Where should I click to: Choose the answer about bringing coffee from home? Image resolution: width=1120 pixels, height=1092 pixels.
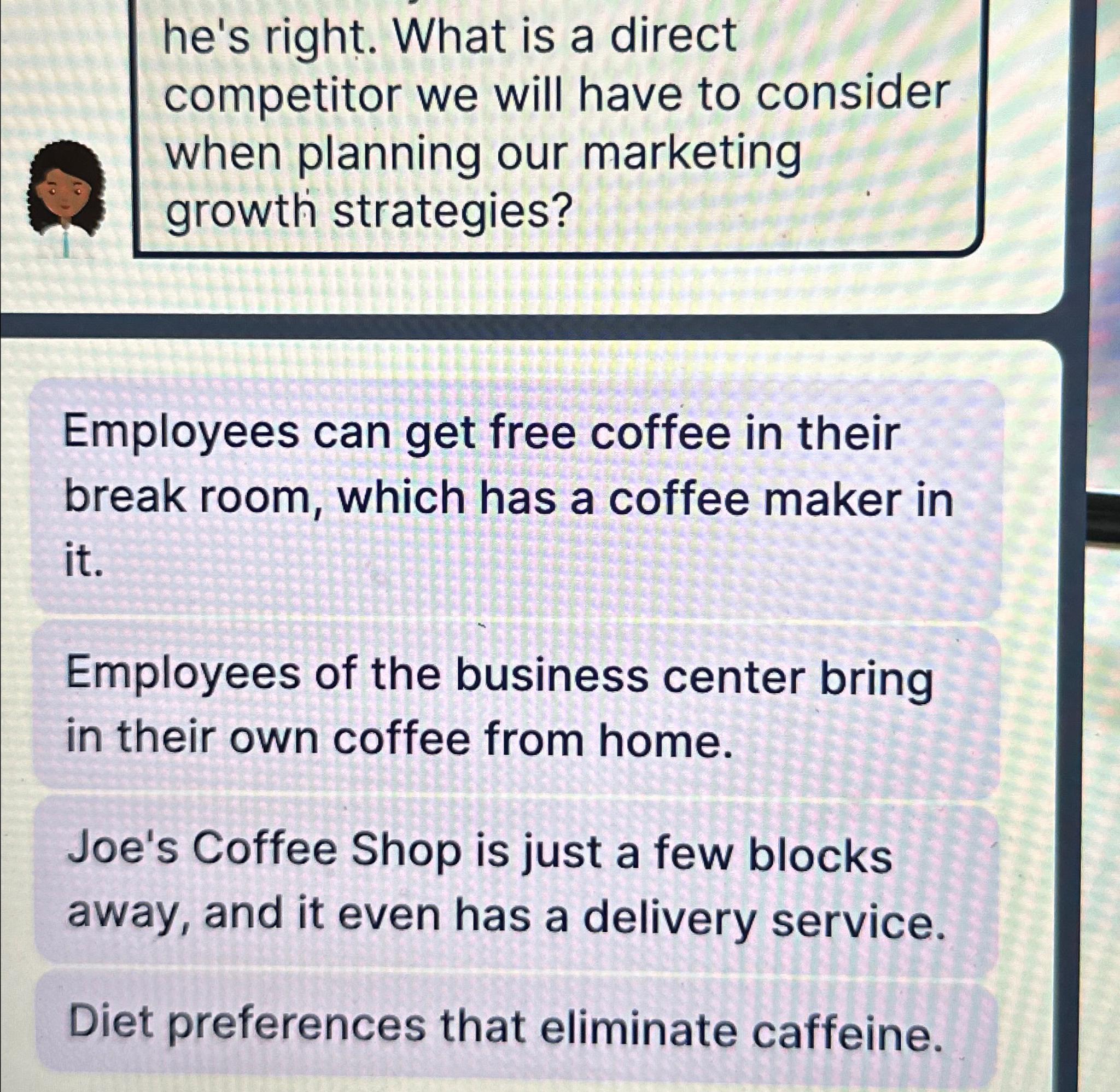515,709
